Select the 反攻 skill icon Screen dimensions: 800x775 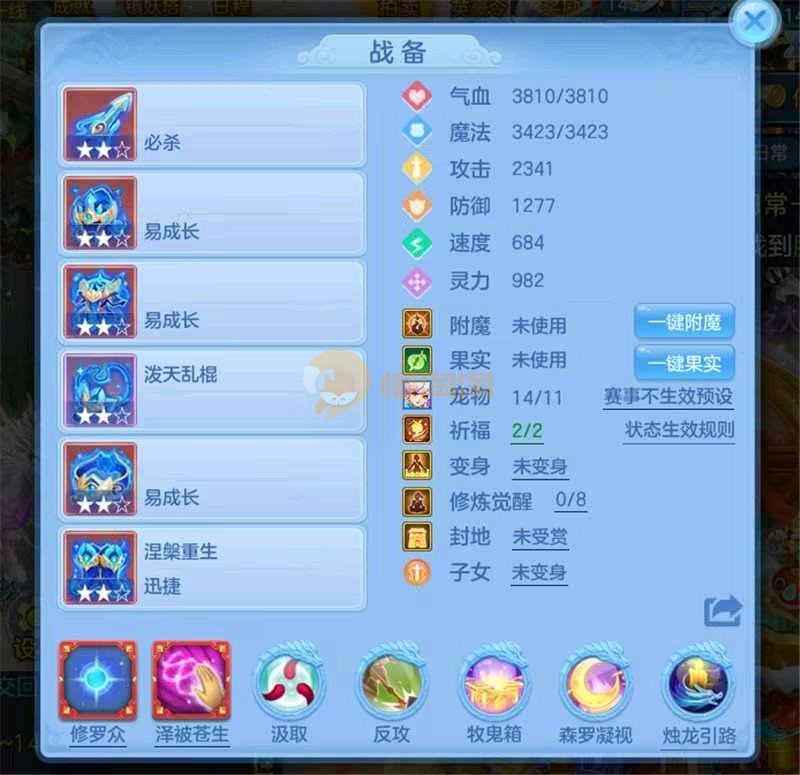pyautogui.click(x=391, y=683)
